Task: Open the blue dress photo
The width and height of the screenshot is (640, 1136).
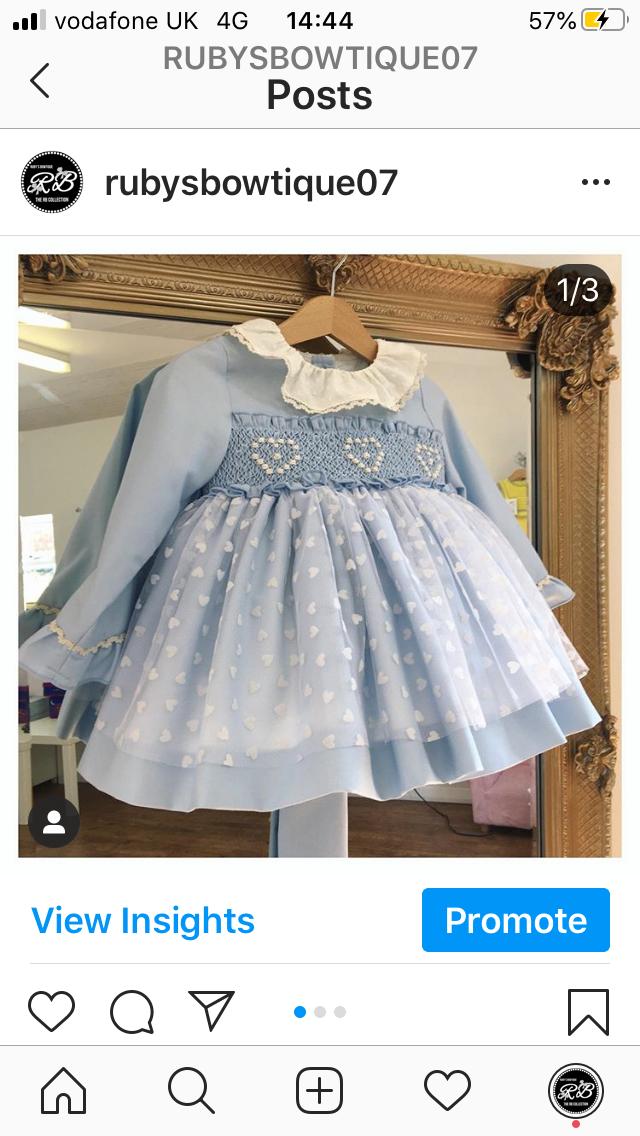Action: tap(320, 555)
